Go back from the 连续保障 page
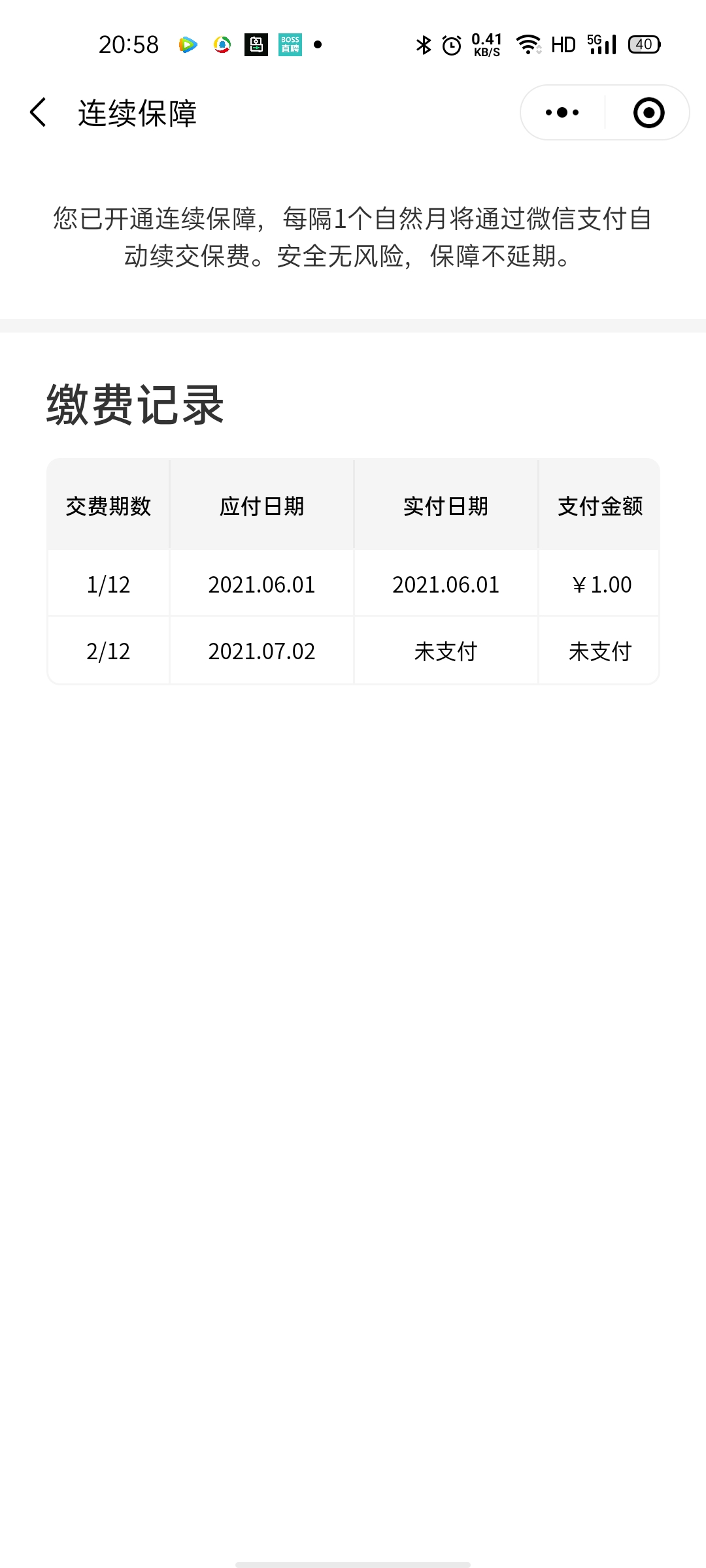This screenshot has height=1568, width=706. [x=39, y=112]
